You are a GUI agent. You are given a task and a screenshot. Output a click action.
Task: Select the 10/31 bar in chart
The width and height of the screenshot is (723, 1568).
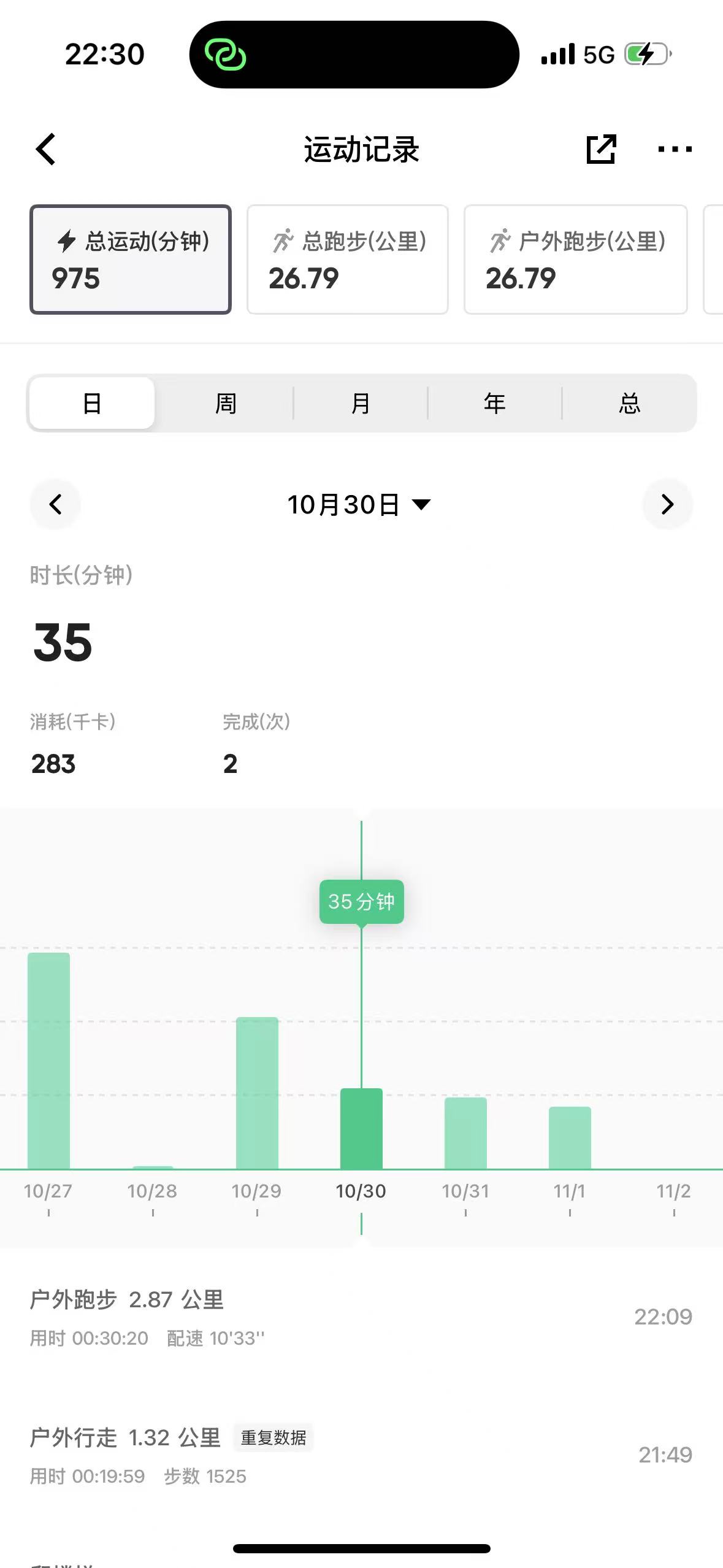[465, 1133]
